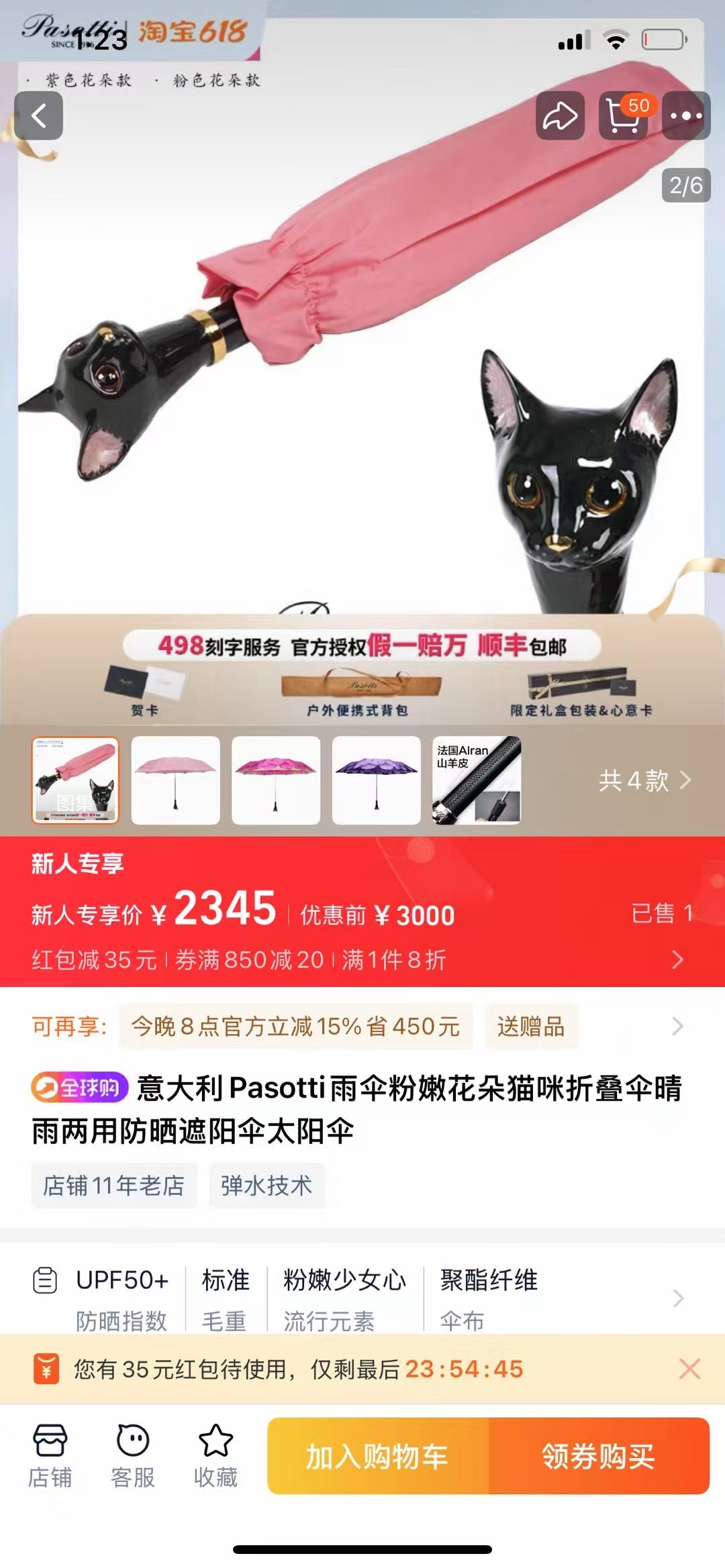Screen dimensions: 725x1568
Task: Open all styles via 共4款
Action: 644,780
